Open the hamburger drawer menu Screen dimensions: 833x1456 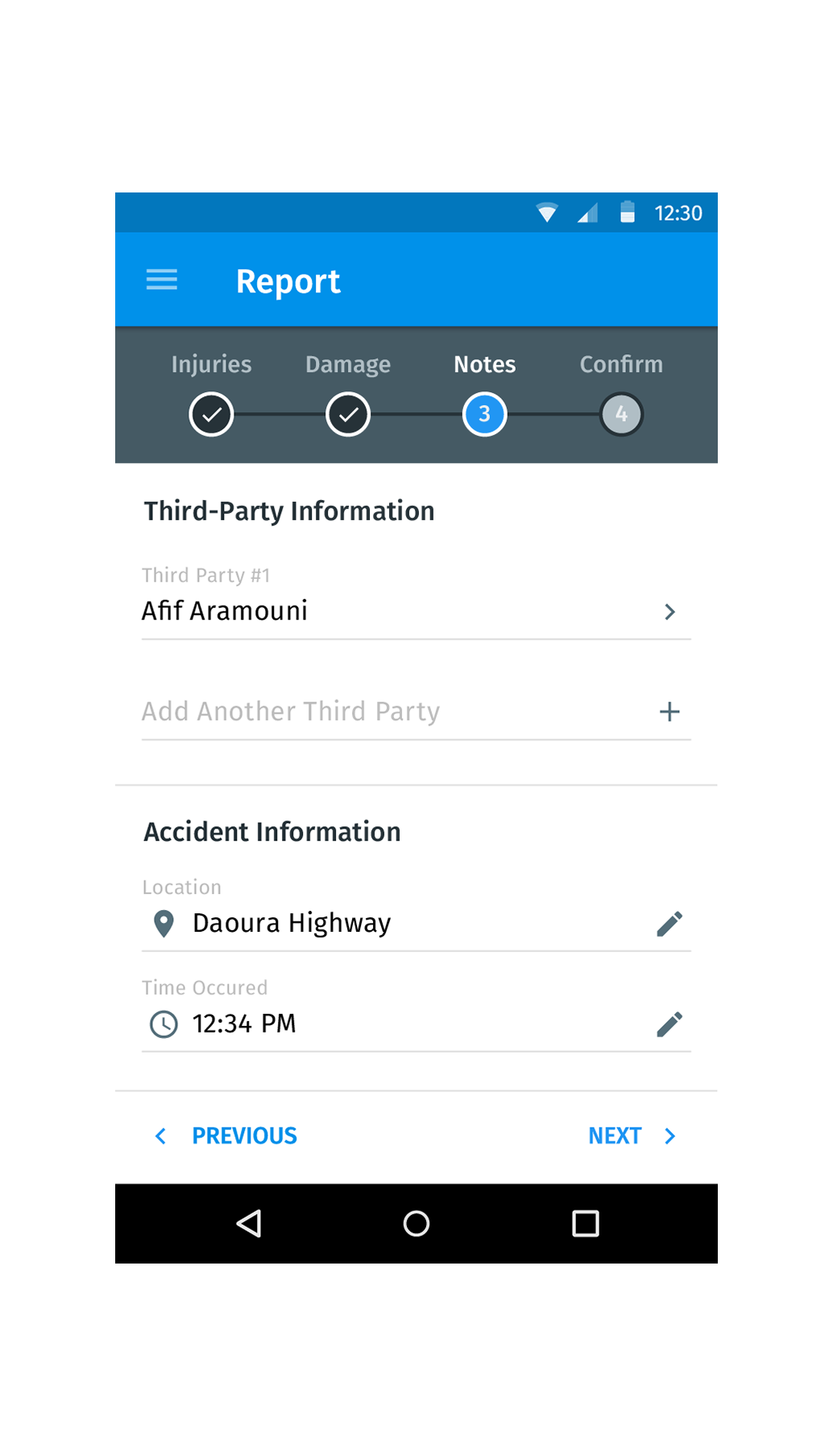click(161, 280)
